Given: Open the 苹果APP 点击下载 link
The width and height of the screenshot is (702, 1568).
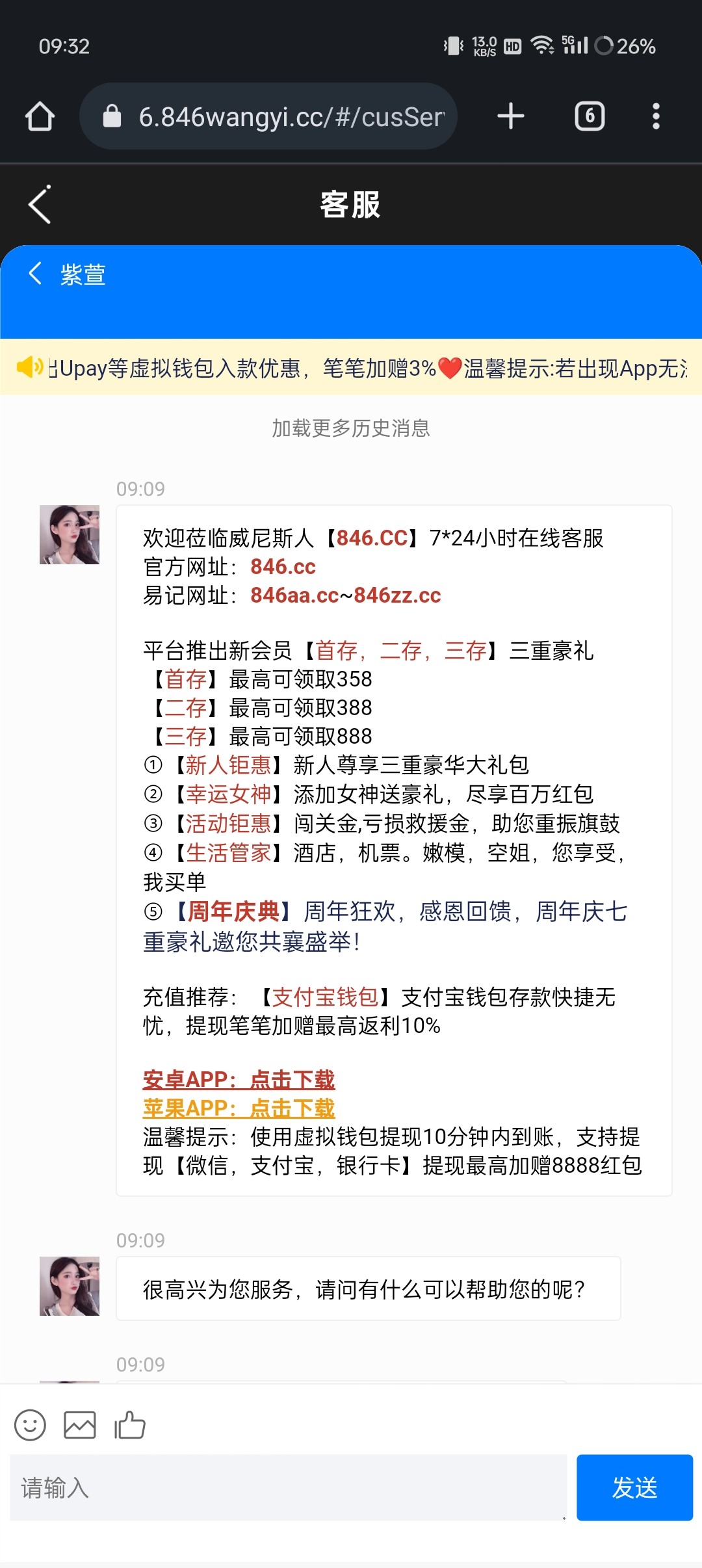Looking at the screenshot, I should (x=239, y=1108).
